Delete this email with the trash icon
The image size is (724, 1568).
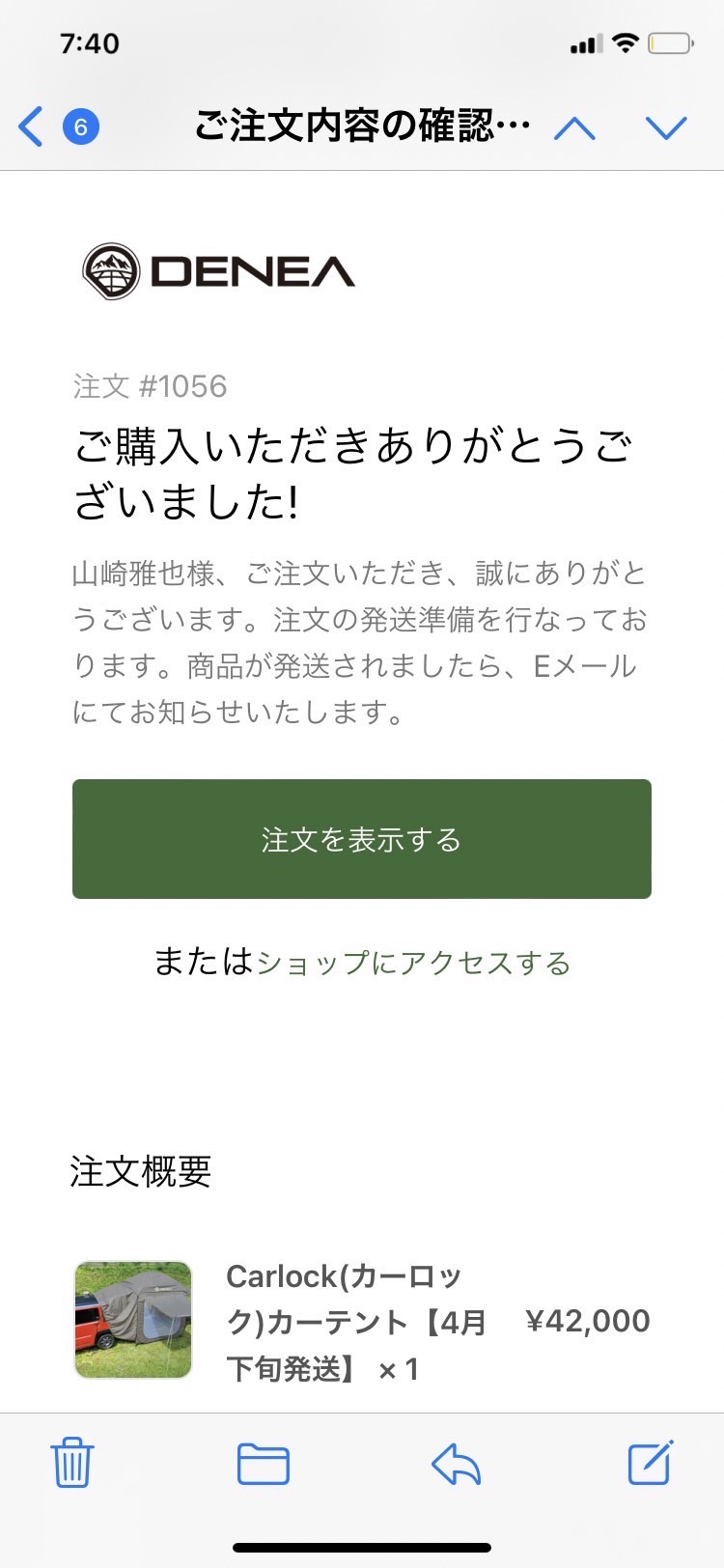pyautogui.click(x=72, y=1463)
